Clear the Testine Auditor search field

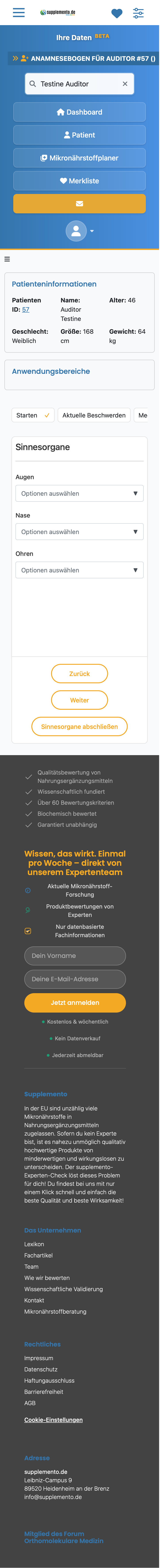(125, 84)
